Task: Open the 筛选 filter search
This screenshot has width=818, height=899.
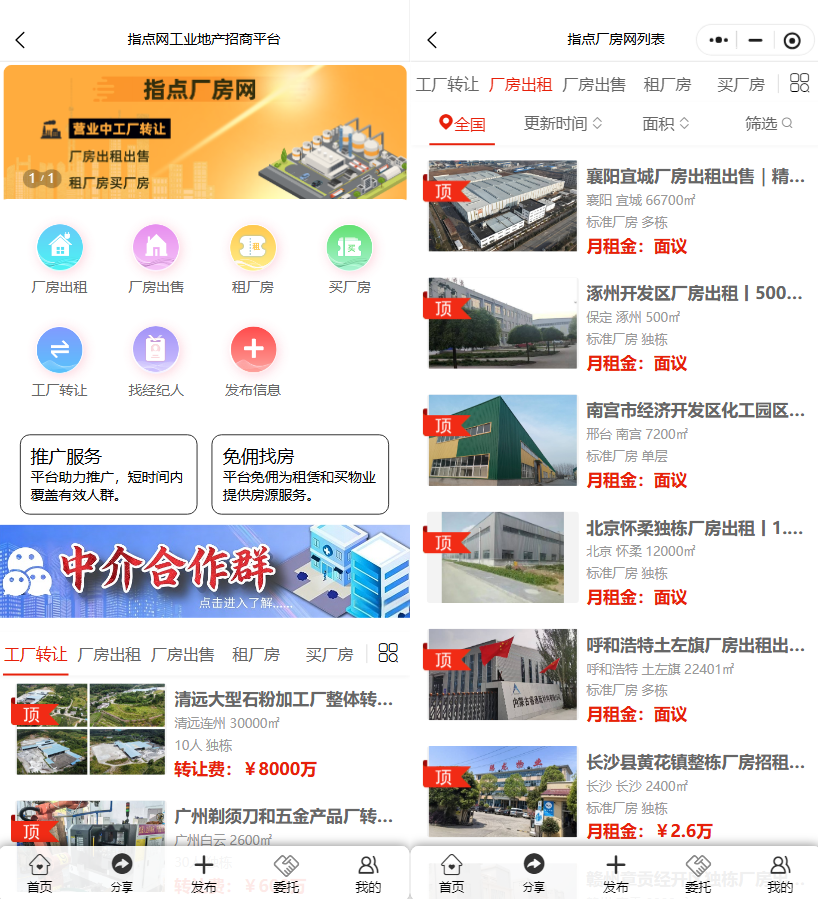Action: (768, 124)
